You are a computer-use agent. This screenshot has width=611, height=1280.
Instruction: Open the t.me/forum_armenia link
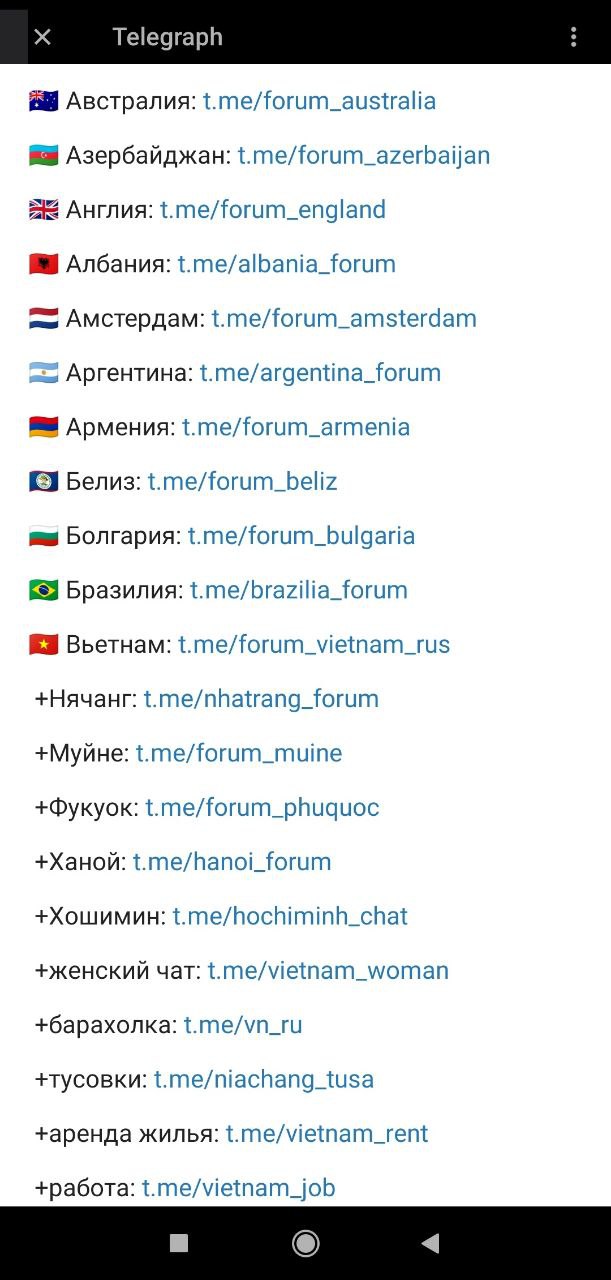(x=295, y=427)
